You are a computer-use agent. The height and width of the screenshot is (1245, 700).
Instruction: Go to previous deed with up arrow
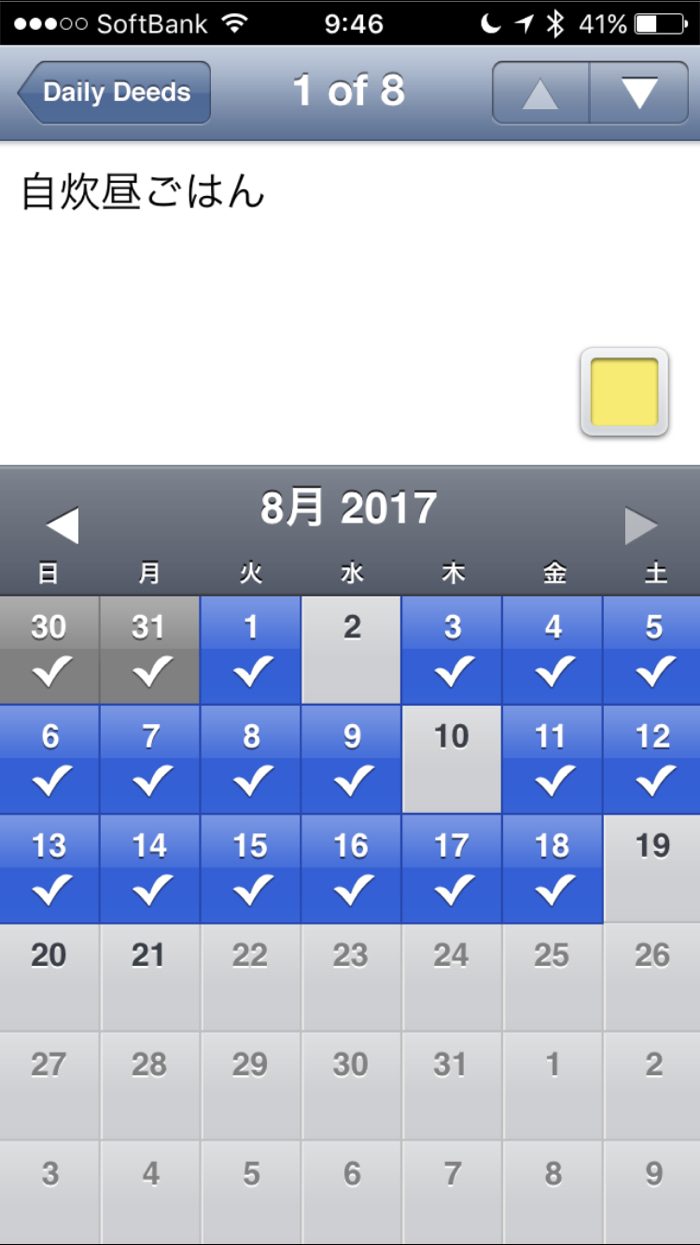(x=540, y=93)
